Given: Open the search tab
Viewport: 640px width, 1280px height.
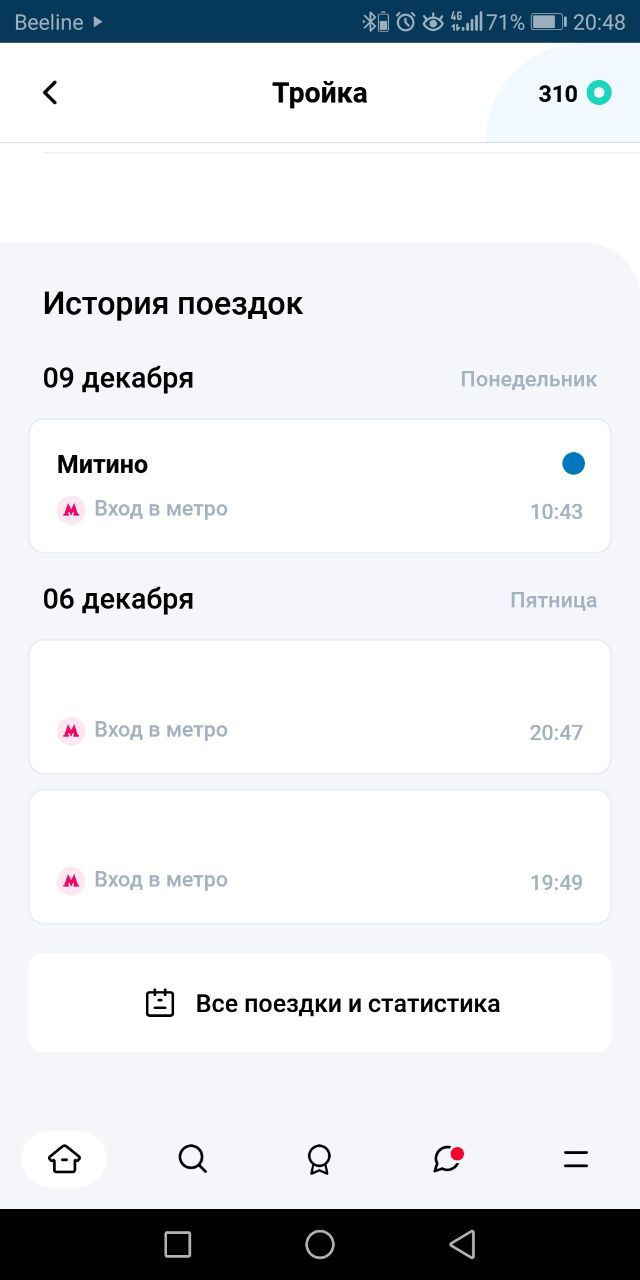Looking at the screenshot, I should pyautogui.click(x=192, y=1159).
